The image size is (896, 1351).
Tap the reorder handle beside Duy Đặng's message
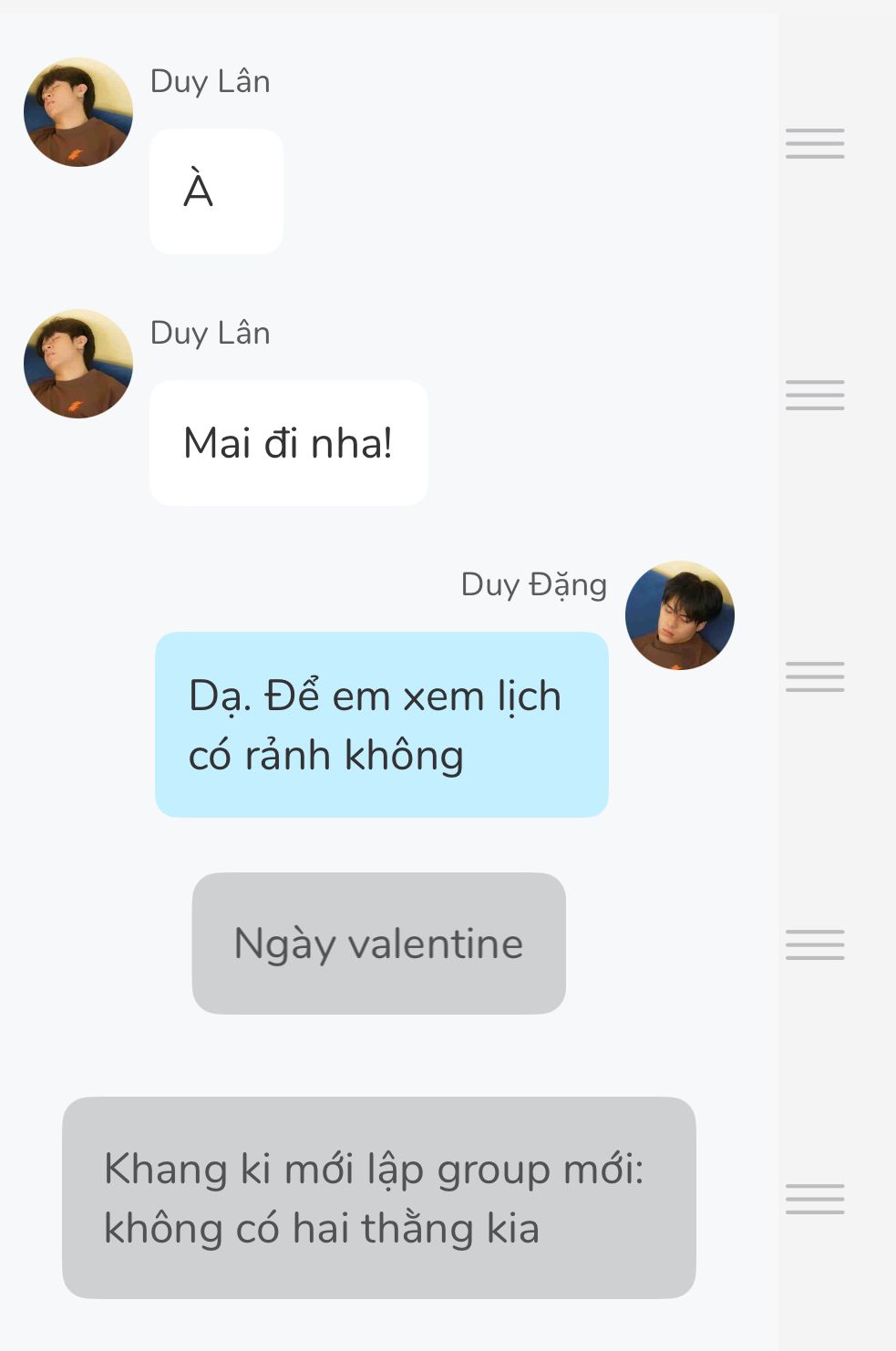coord(815,676)
